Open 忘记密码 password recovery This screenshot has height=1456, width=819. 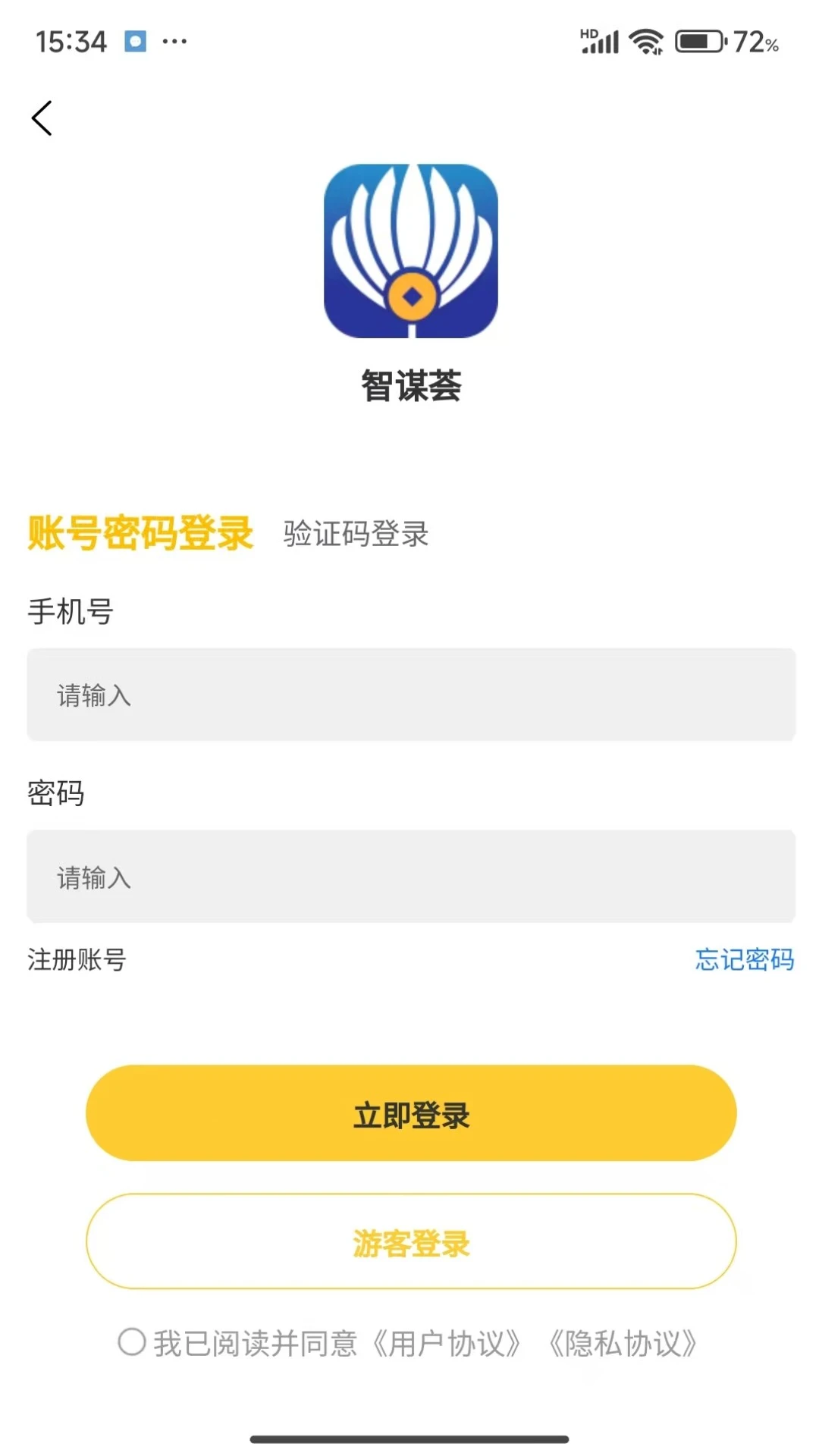(745, 961)
